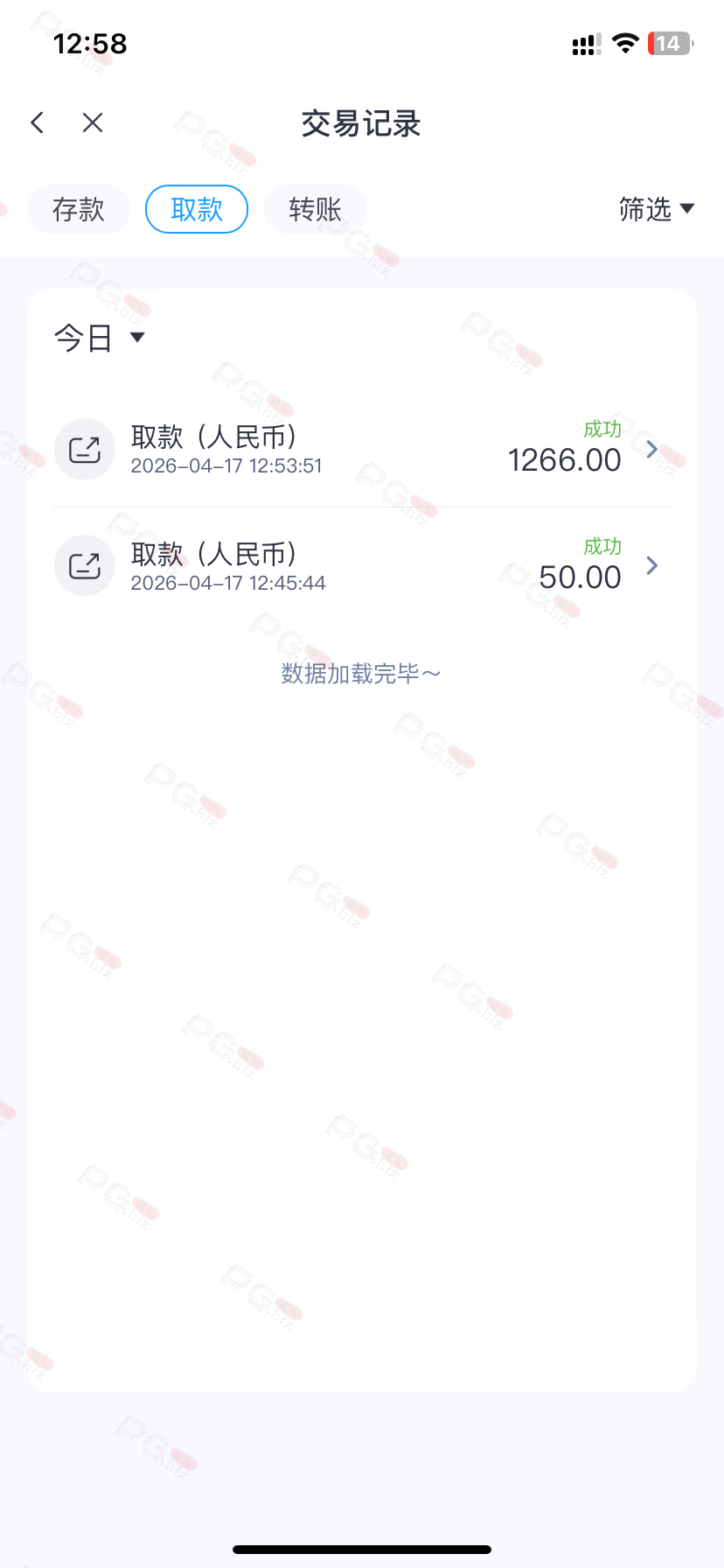
Task: Close the 交易记录 page
Action: click(x=93, y=122)
